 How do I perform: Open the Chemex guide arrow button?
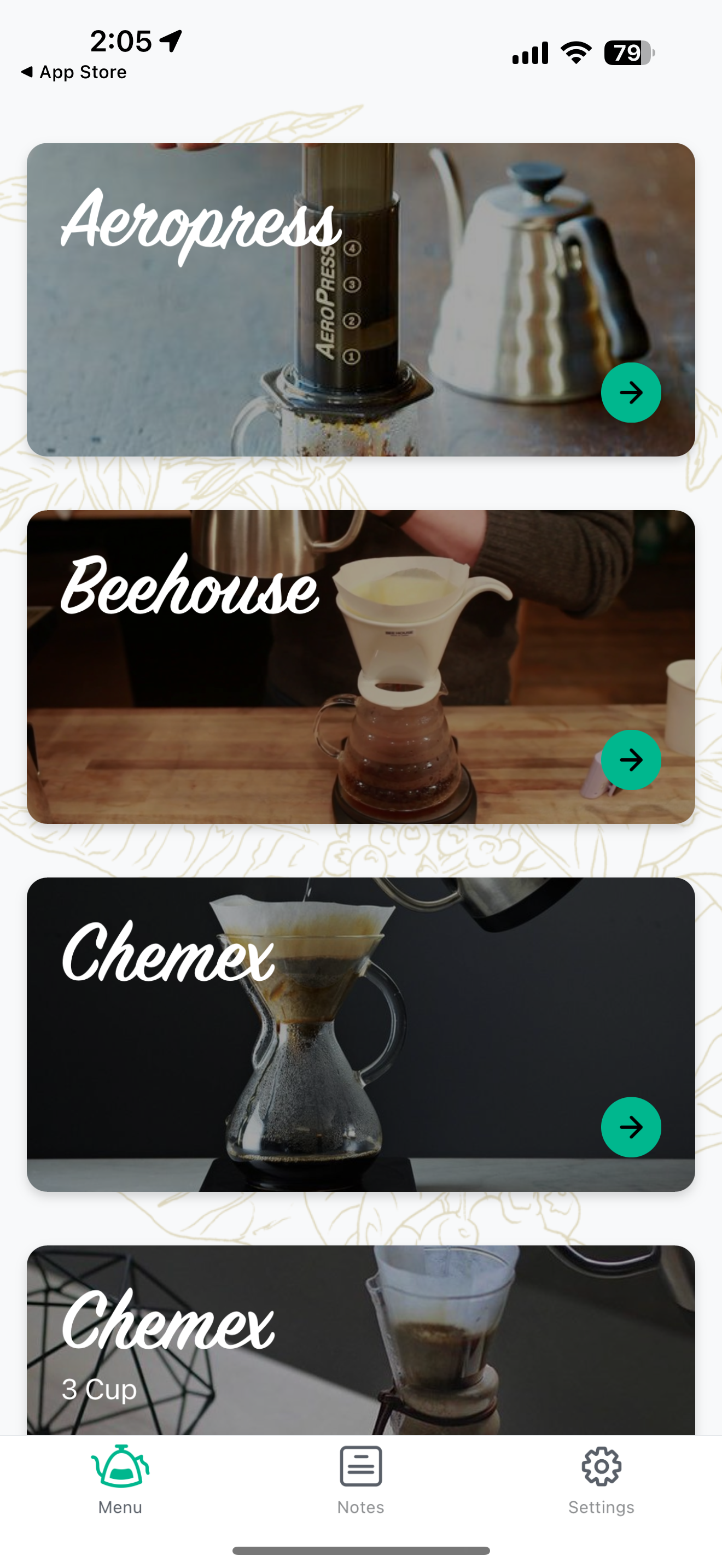631,1127
